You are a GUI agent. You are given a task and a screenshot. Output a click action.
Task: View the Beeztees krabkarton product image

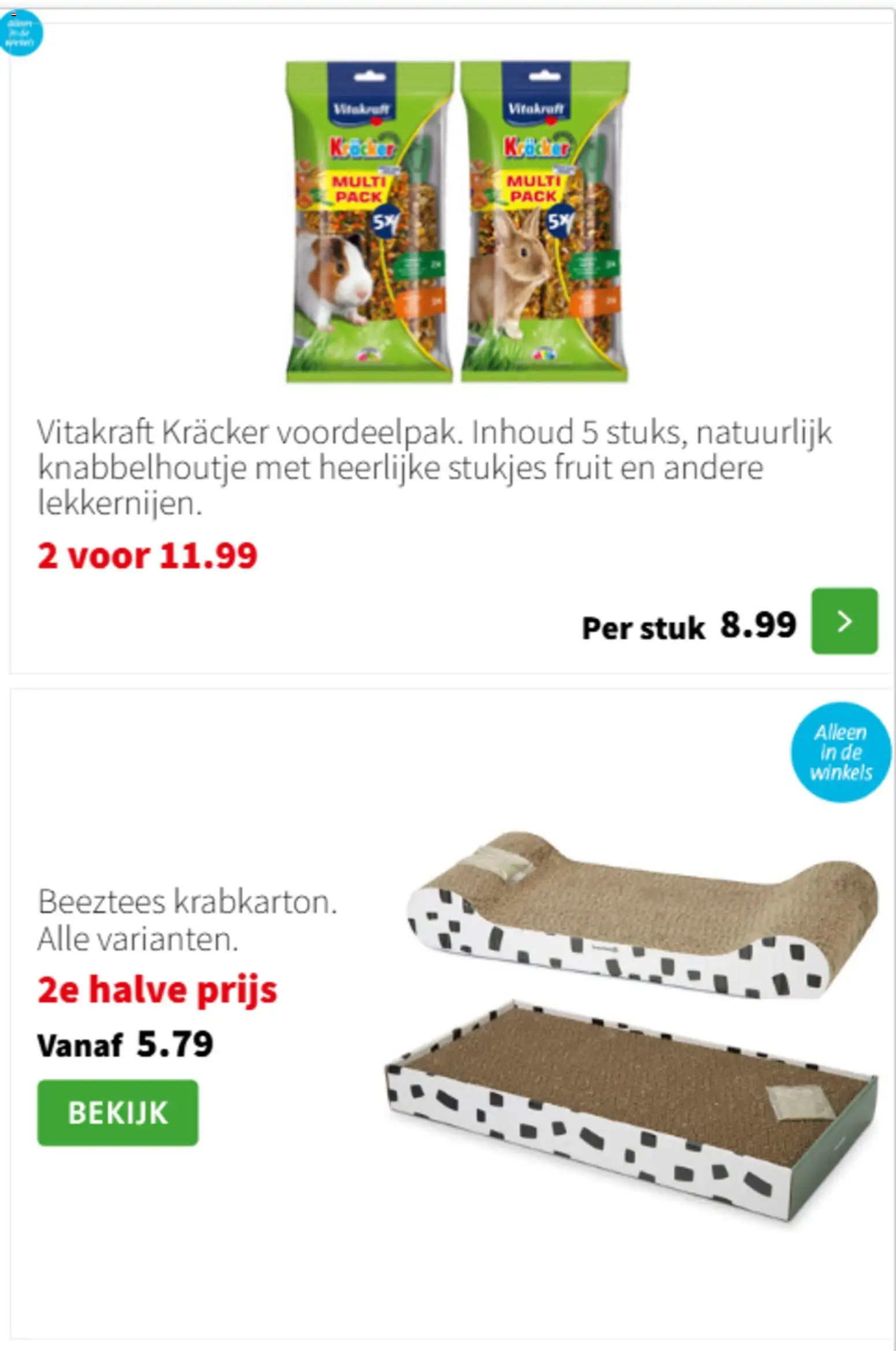pos(632,1026)
